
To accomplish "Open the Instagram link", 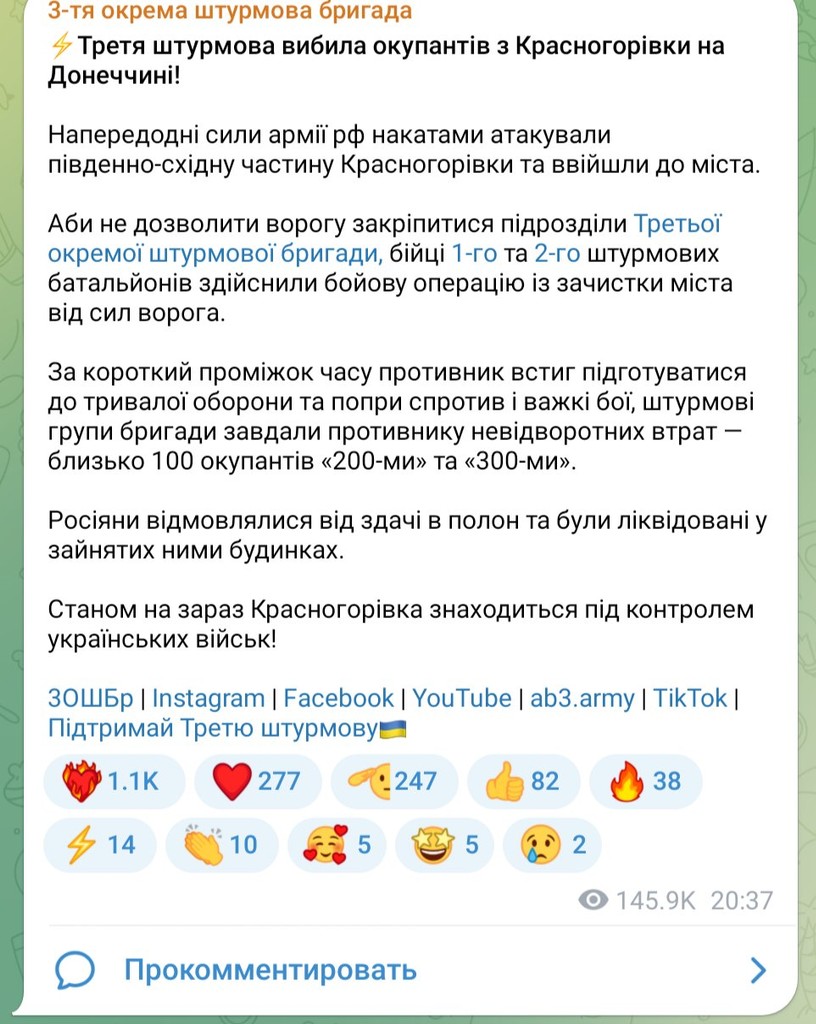I will tap(208, 698).
